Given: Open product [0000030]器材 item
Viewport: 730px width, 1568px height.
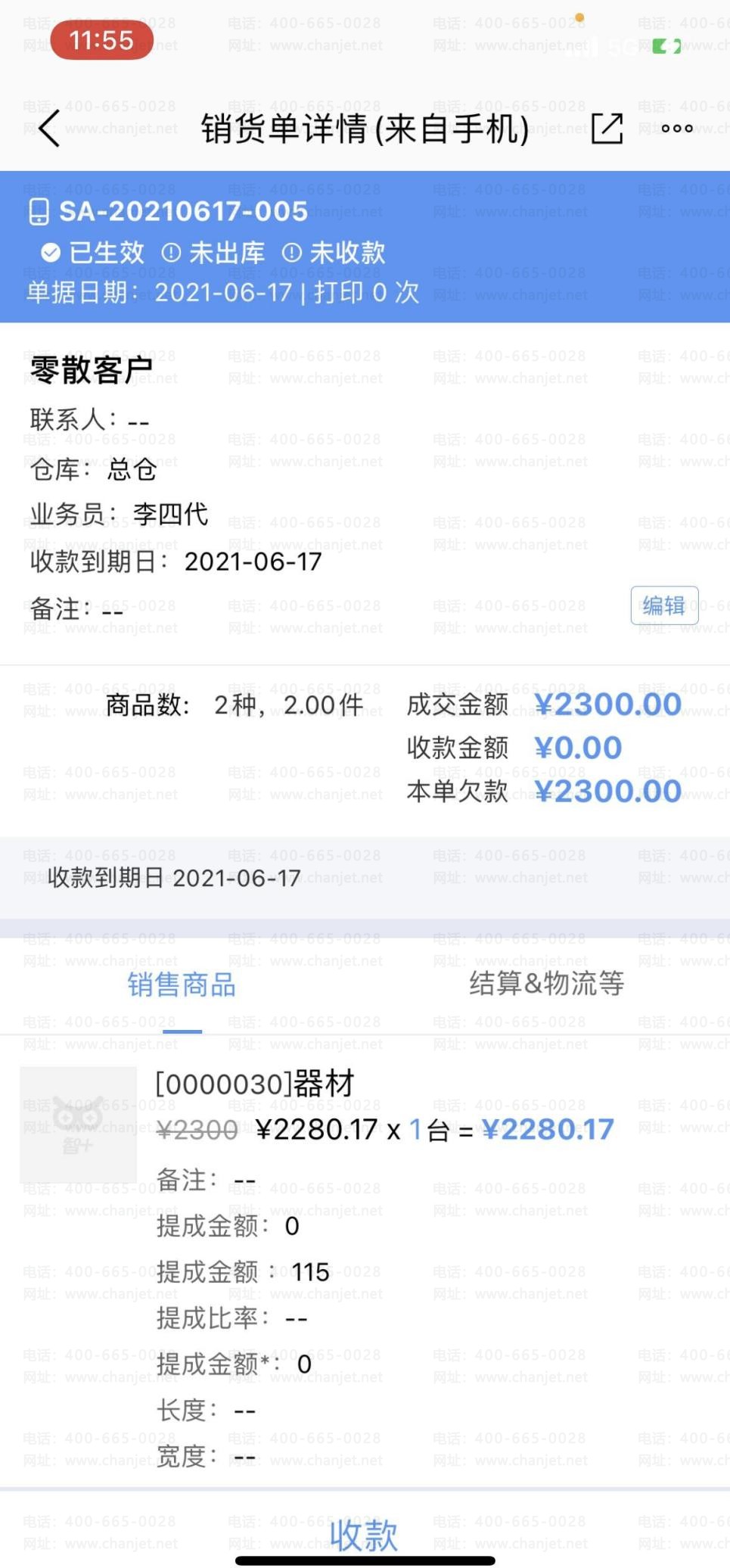Looking at the screenshot, I should pyautogui.click(x=254, y=1084).
